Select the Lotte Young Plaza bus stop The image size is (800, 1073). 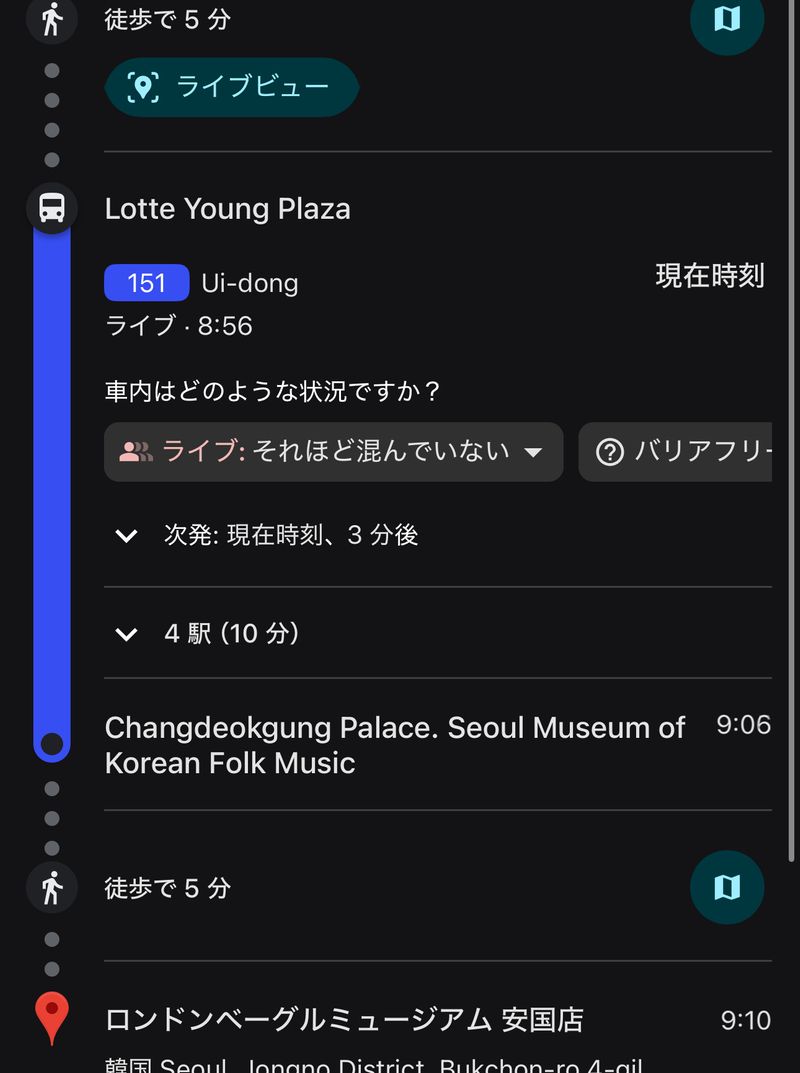click(x=228, y=209)
